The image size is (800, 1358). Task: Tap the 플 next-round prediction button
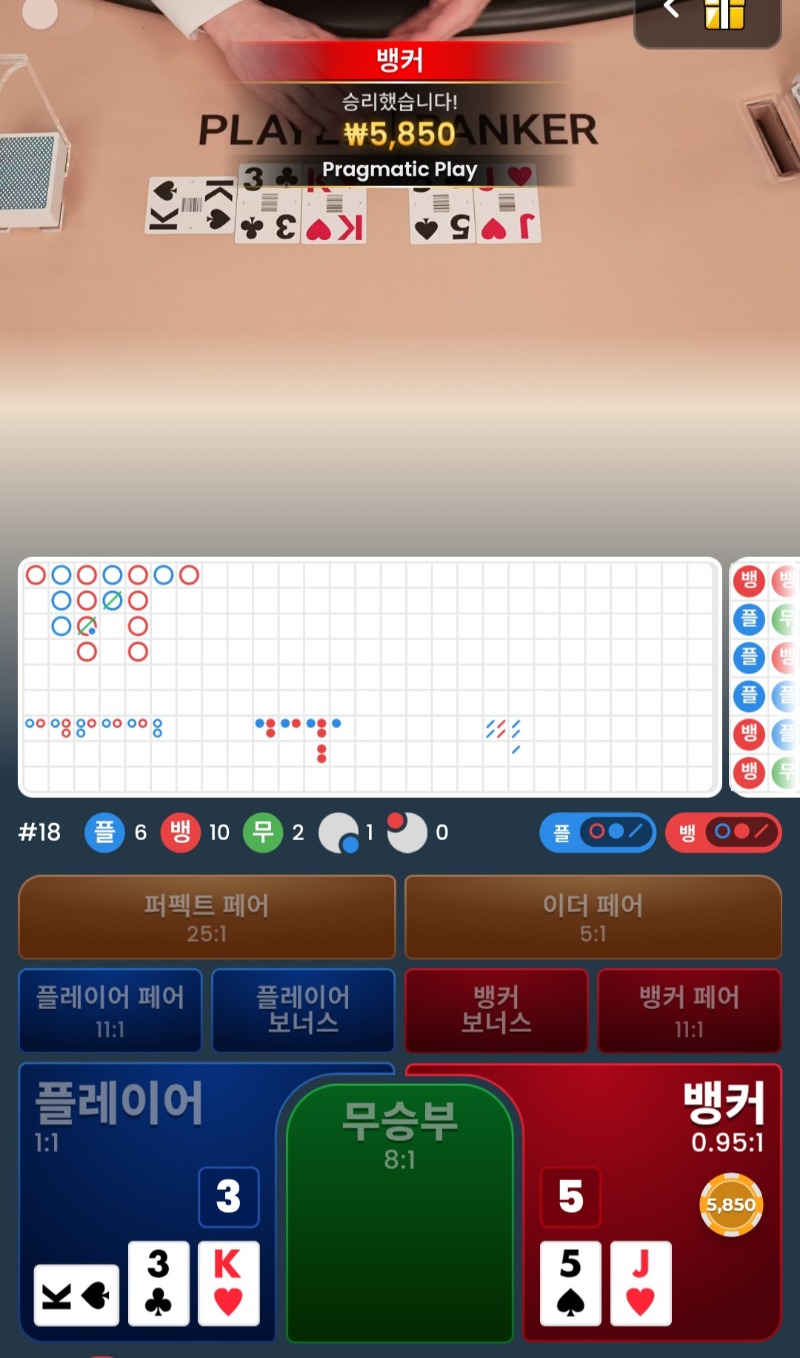point(597,832)
